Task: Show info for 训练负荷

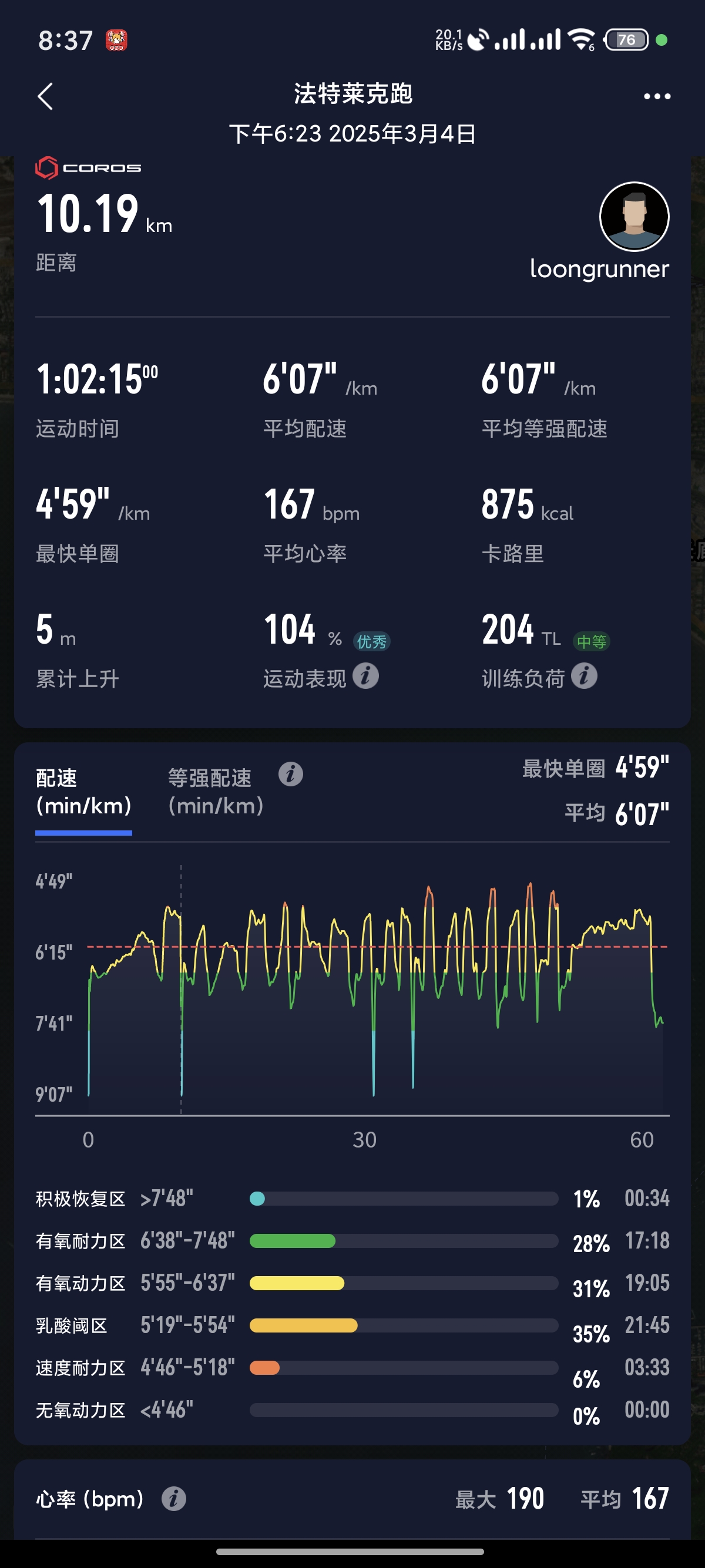Action: (x=584, y=677)
